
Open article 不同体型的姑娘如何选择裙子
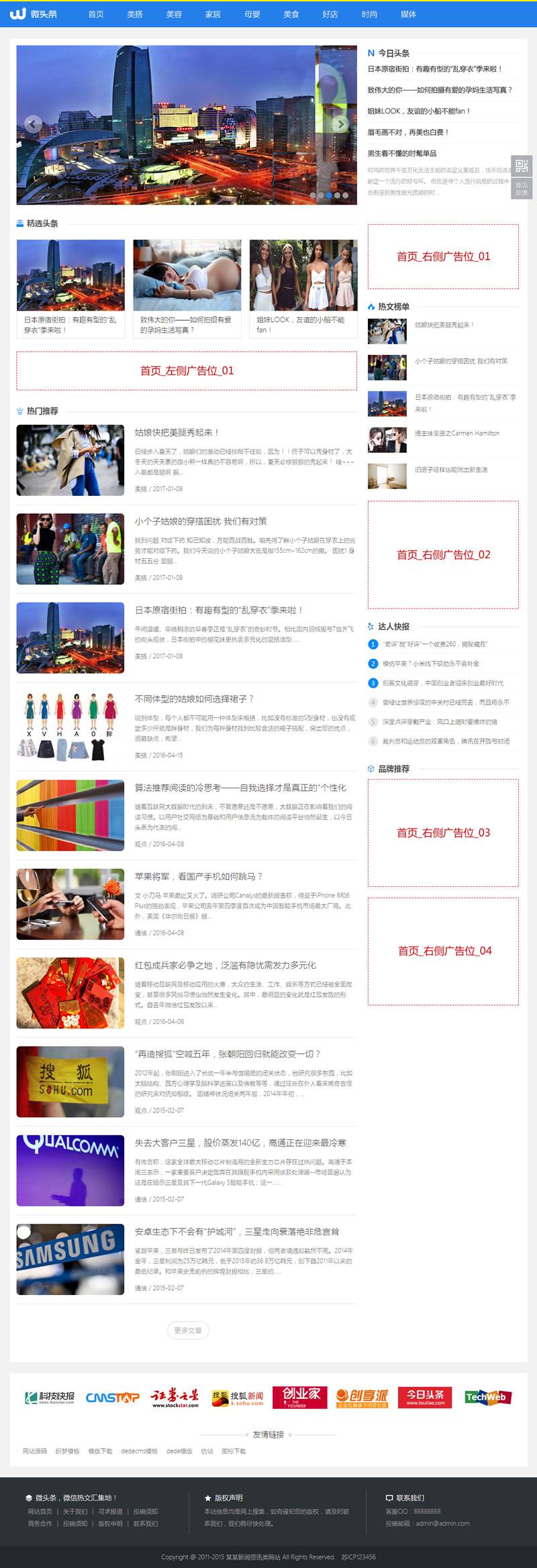point(194,698)
